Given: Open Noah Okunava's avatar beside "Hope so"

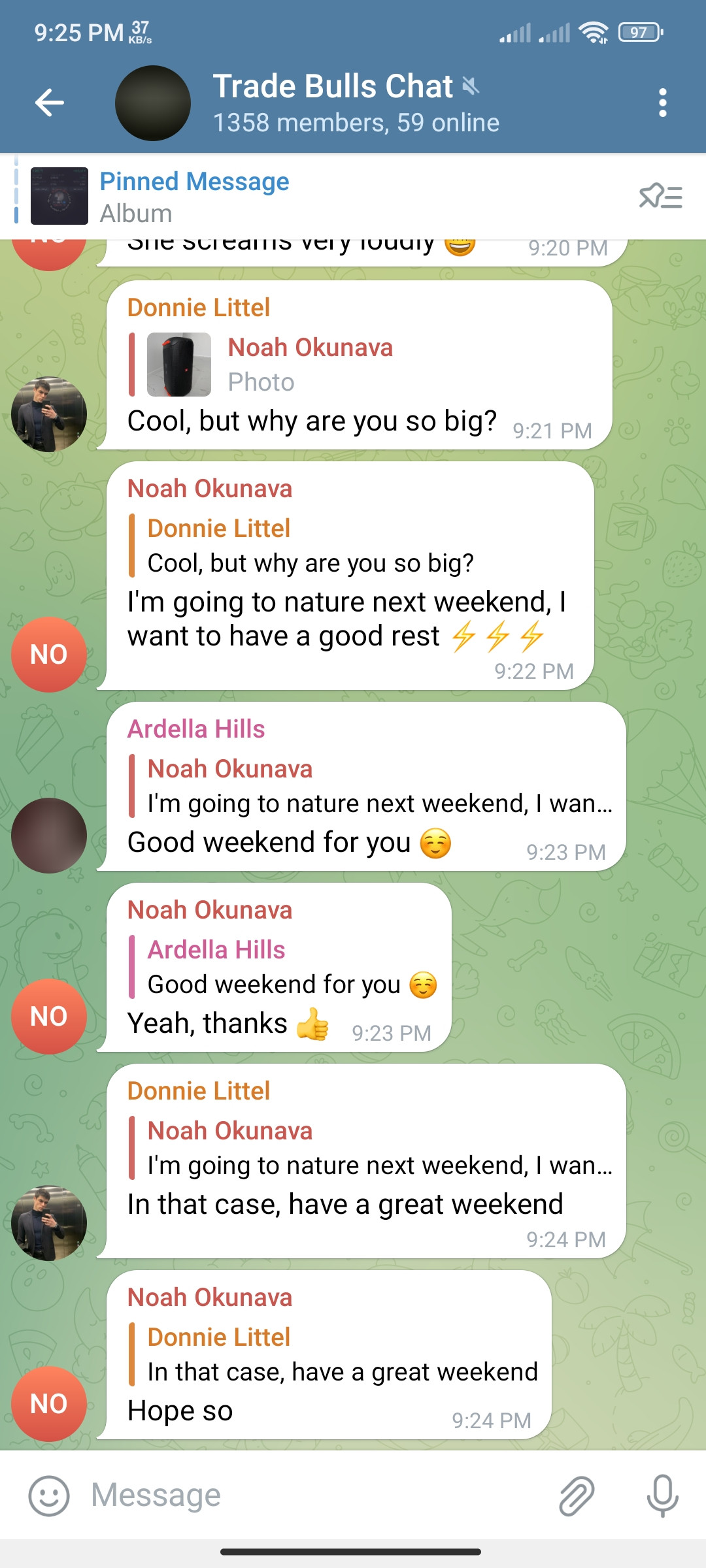Looking at the screenshot, I should click(49, 1404).
